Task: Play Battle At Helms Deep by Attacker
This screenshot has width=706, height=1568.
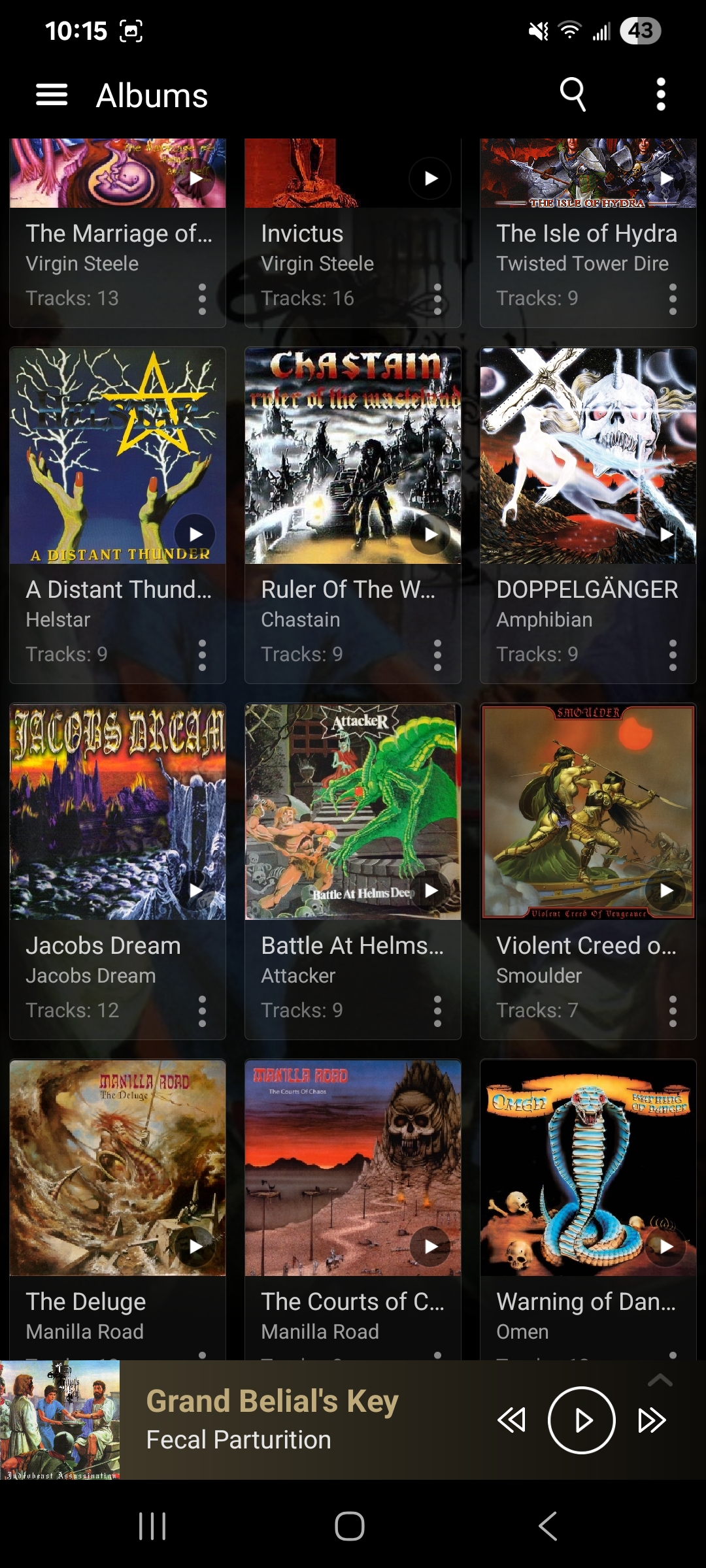Action: coord(430,890)
